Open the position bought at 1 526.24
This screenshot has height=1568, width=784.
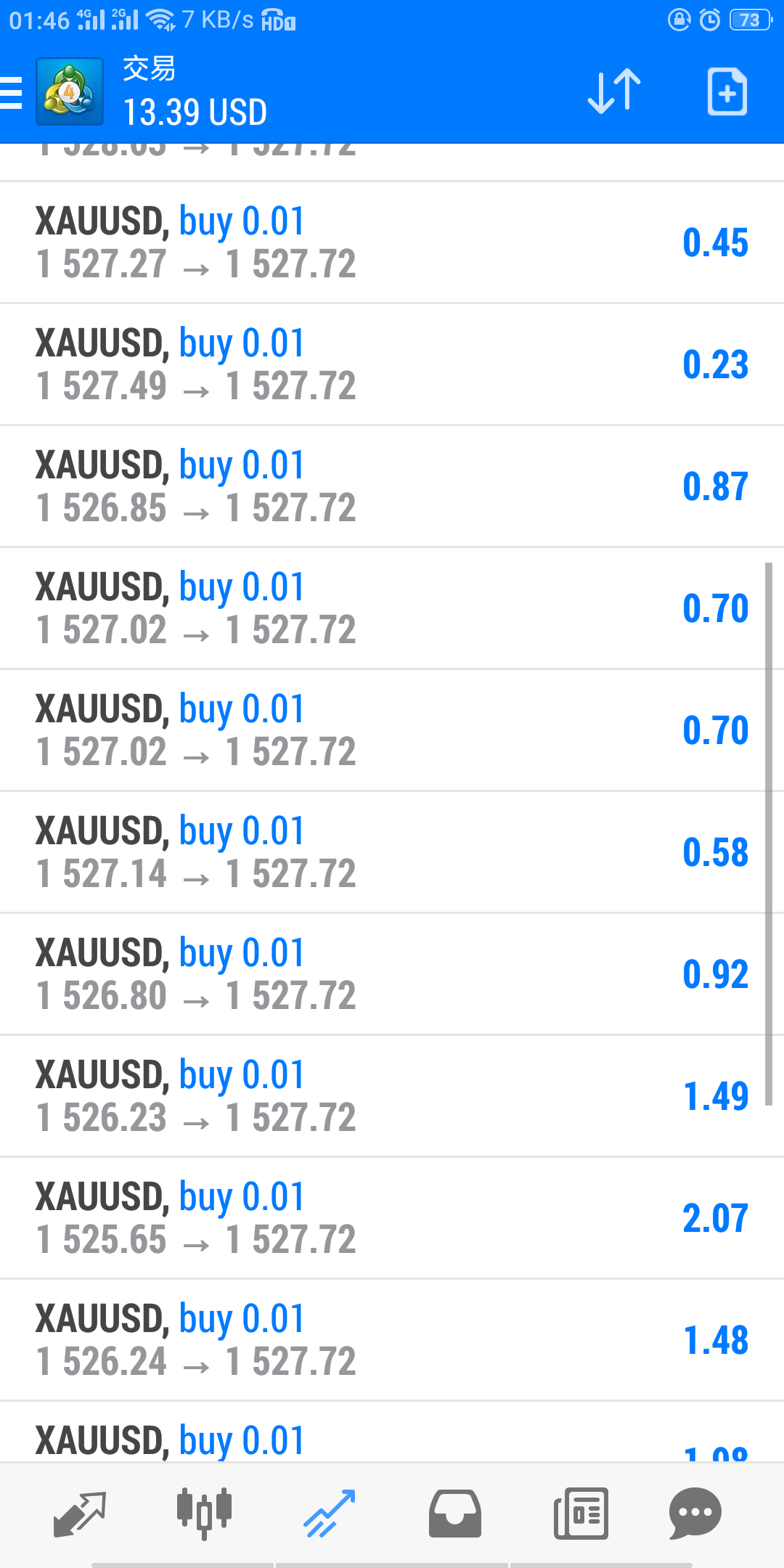pos(392,1340)
